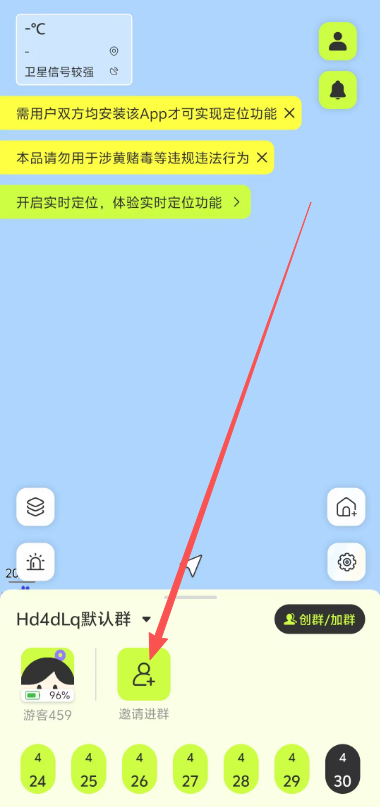Viewport: 380px width, 807px height.
Task: Open the add home place icon
Action: tap(347, 507)
